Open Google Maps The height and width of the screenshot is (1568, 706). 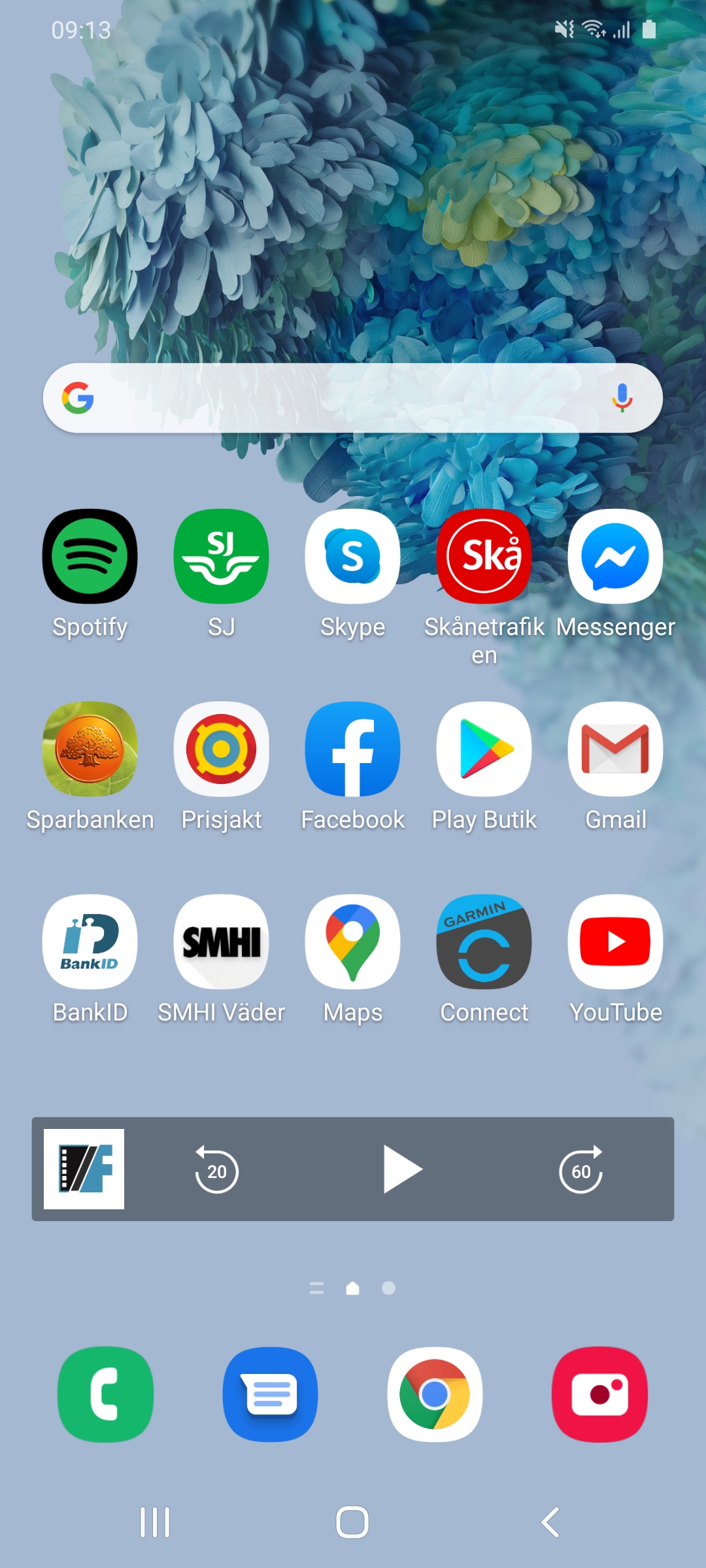pos(352,942)
